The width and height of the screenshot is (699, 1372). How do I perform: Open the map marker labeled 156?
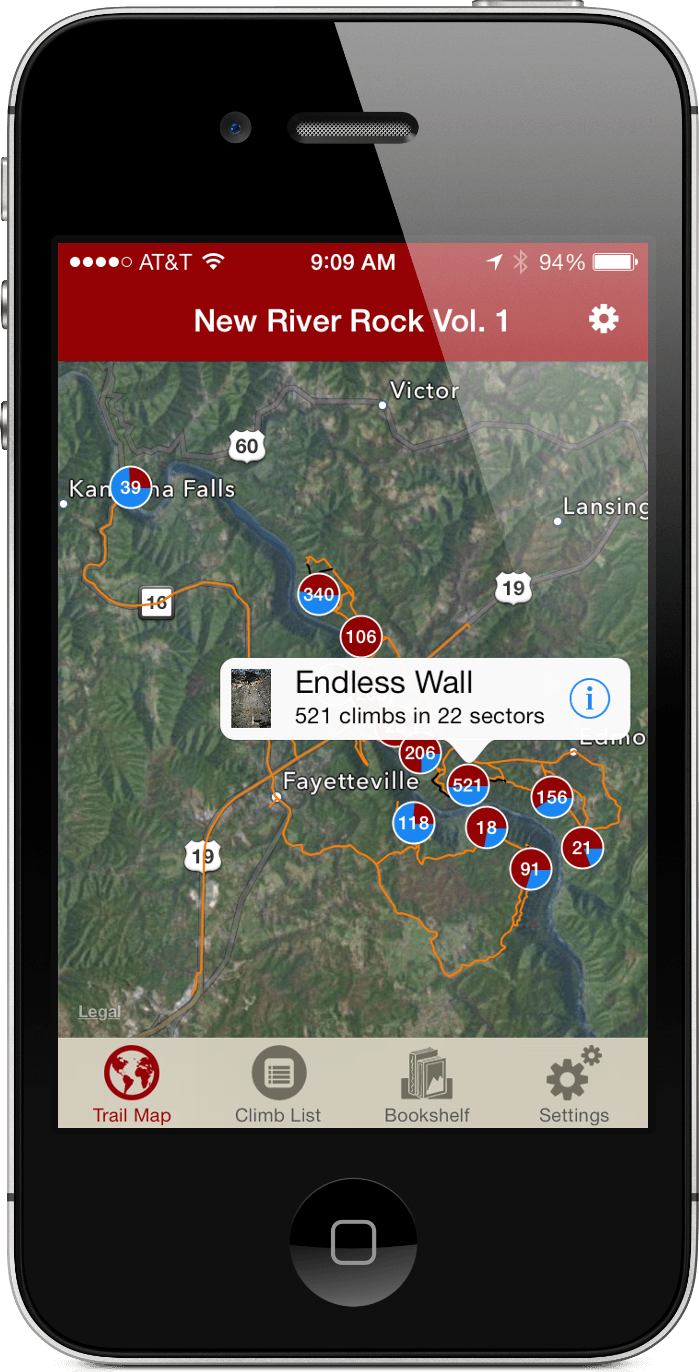point(551,797)
